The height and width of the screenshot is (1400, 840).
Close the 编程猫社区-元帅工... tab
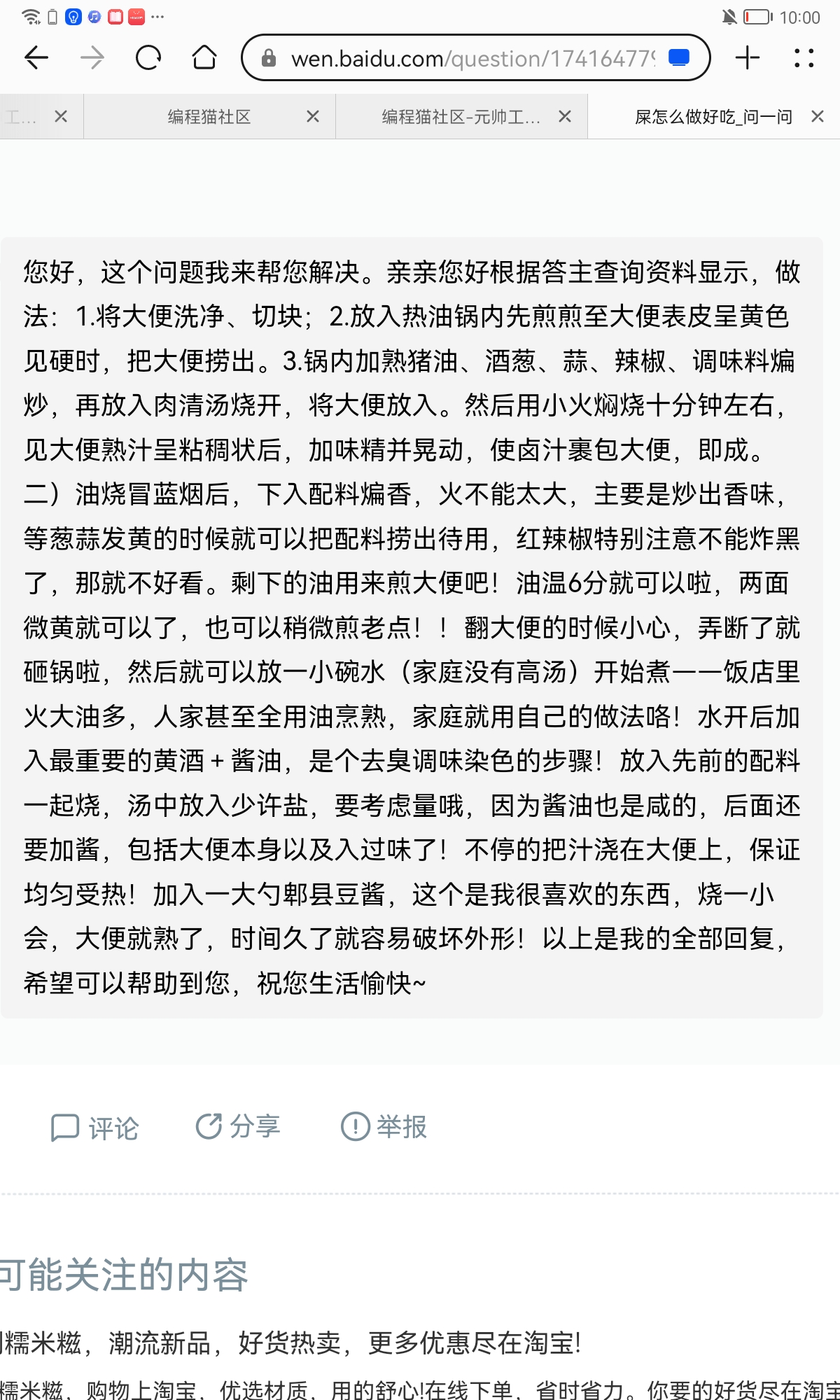565,117
